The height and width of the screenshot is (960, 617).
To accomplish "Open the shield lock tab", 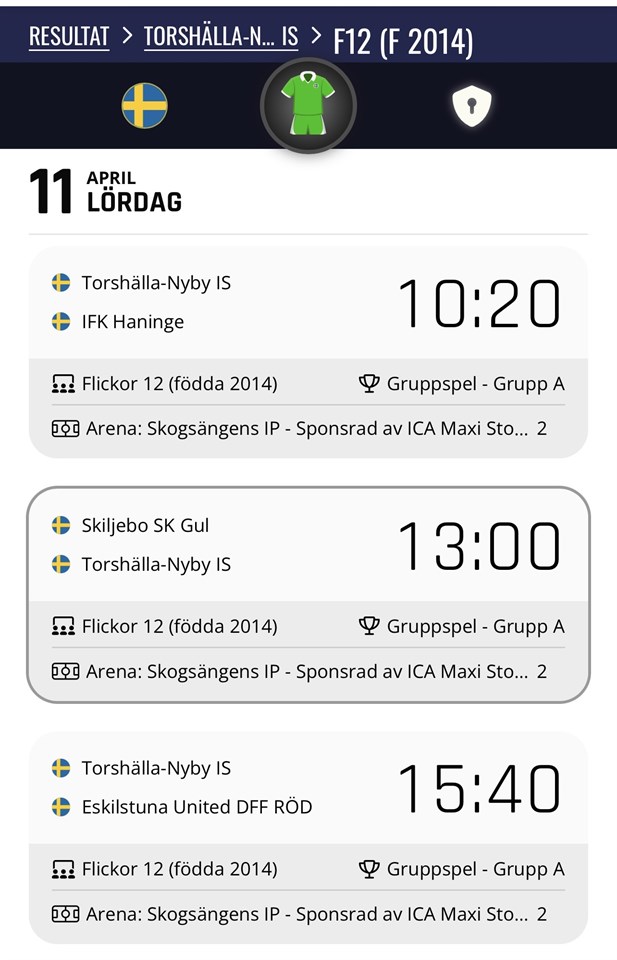I will 472,106.
